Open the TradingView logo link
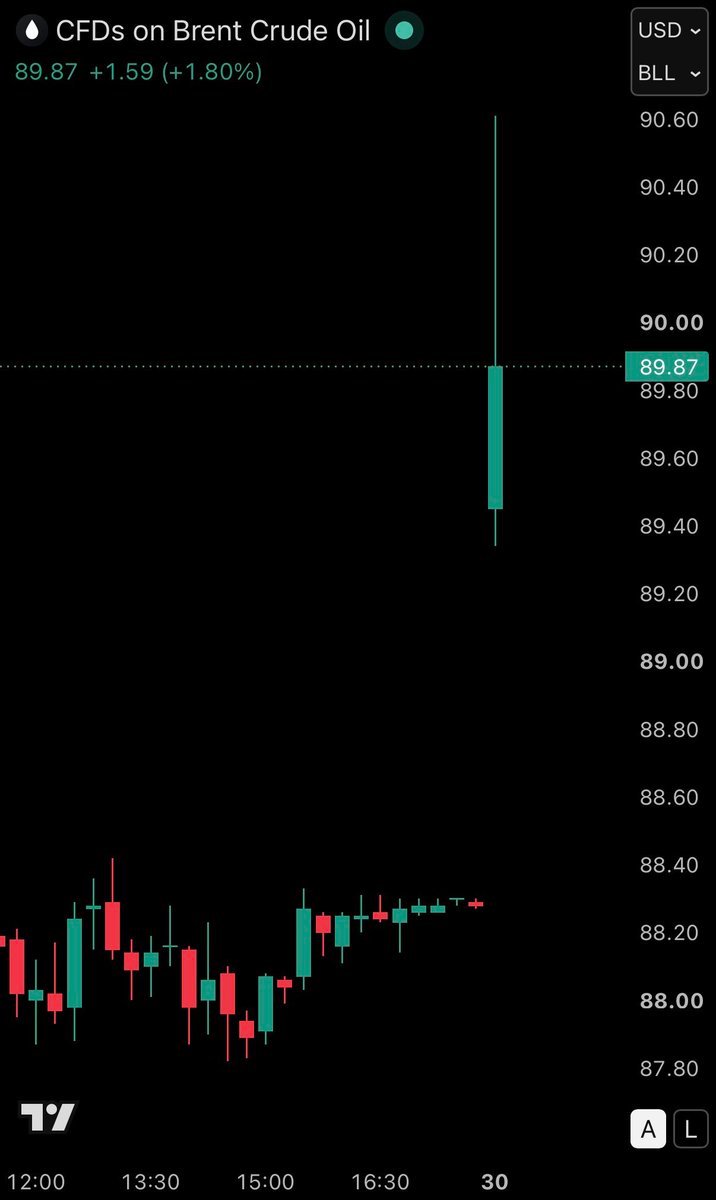This screenshot has width=716, height=1200. (49, 1117)
